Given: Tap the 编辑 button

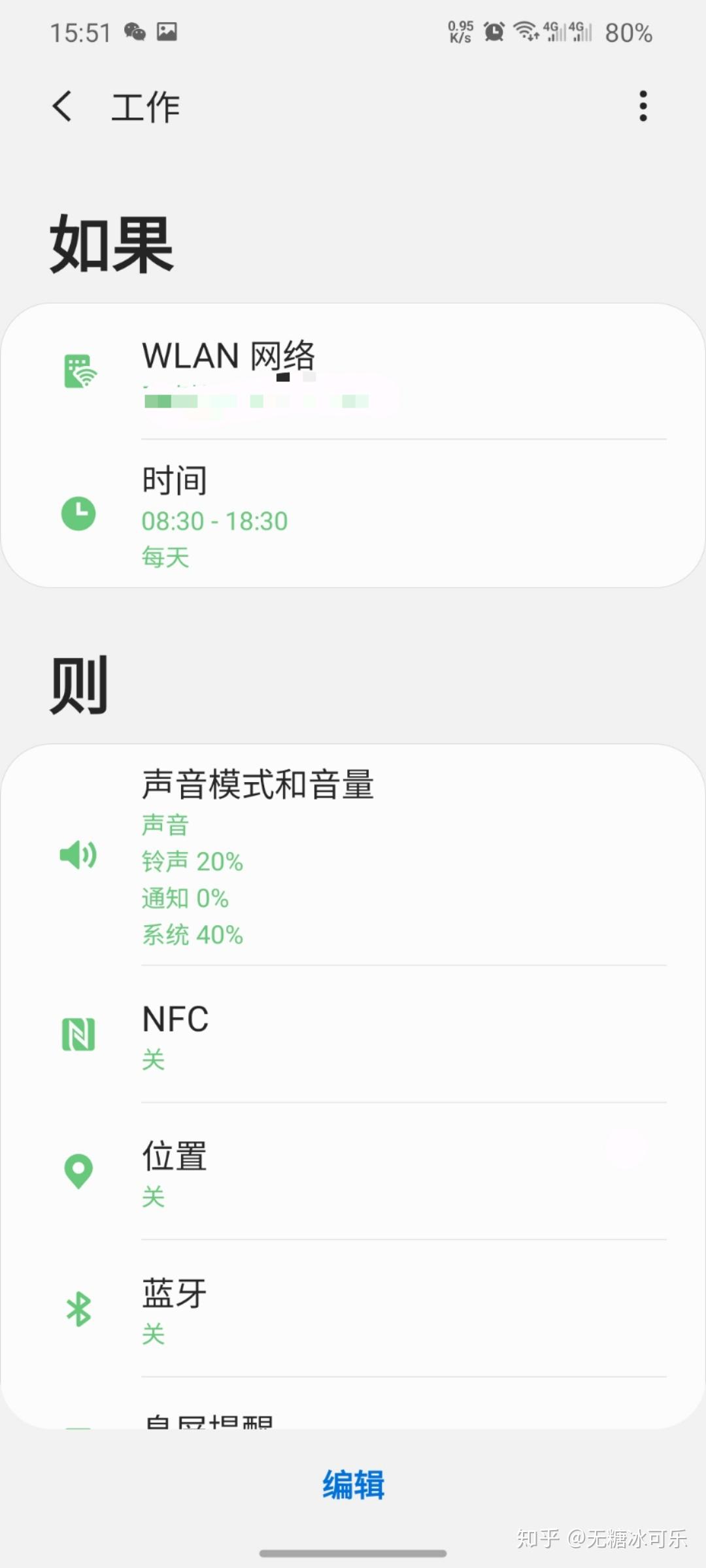Looking at the screenshot, I should pyautogui.click(x=353, y=1485).
